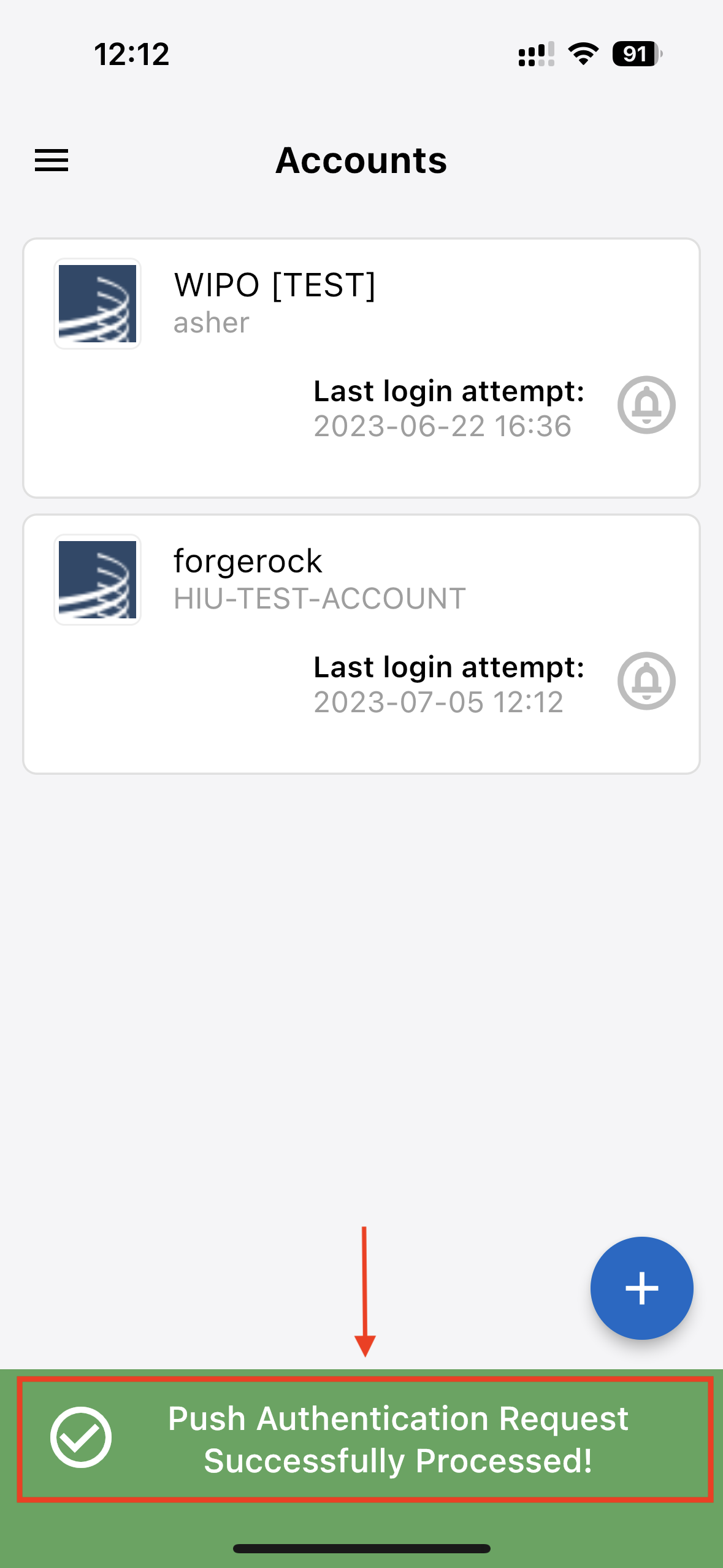Tap the battery indicator showing 91

click(637, 55)
